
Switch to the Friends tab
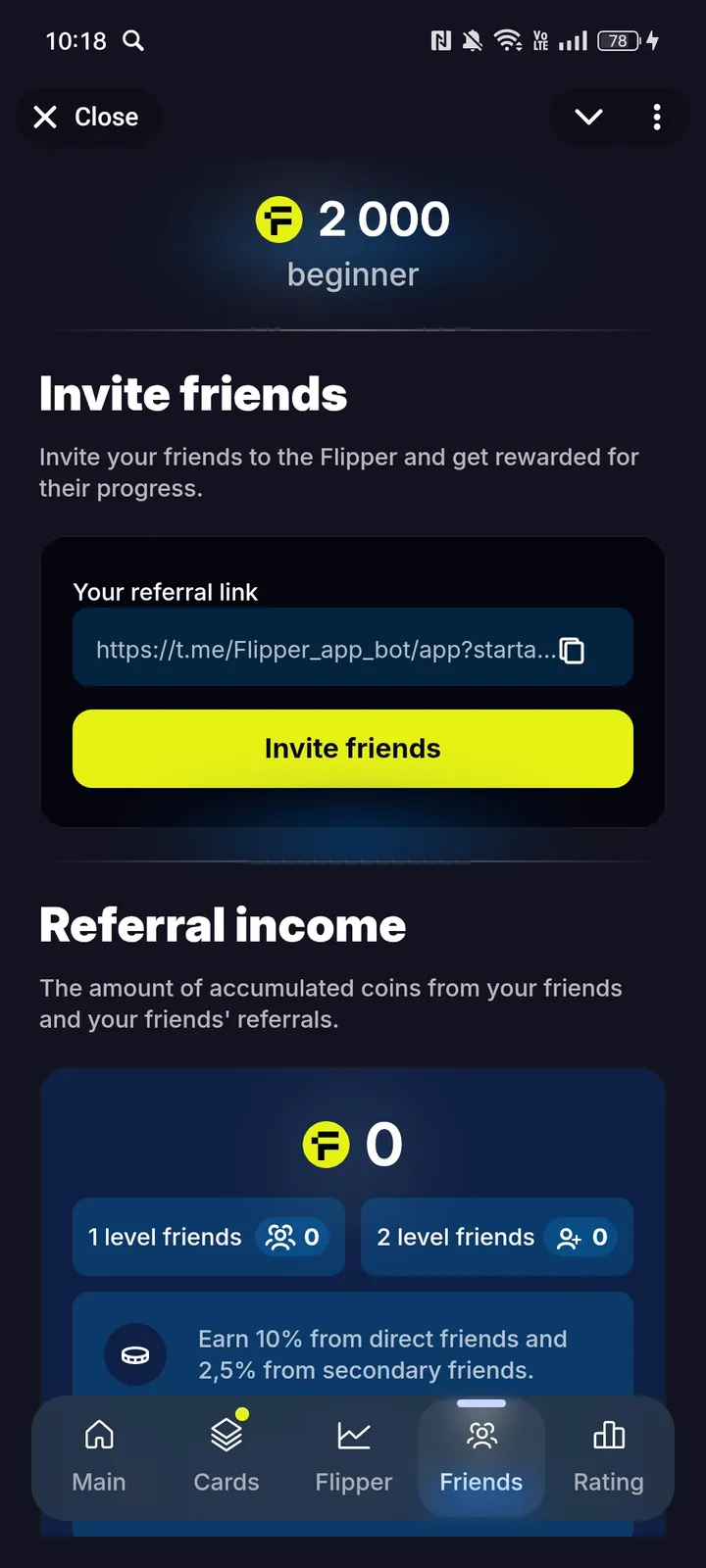click(480, 1458)
